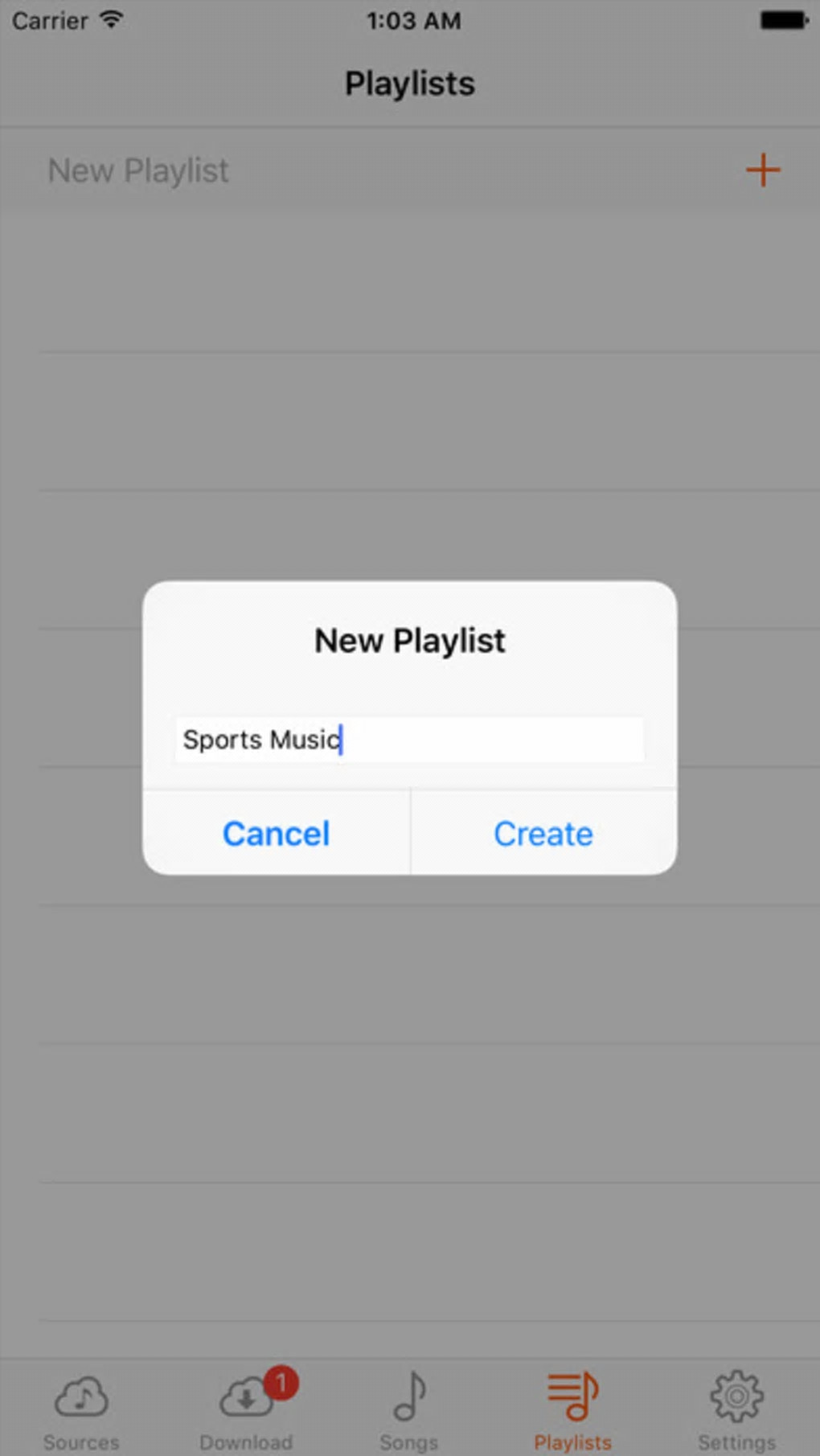Select the Playlists tab
820x1456 pixels.
572,1409
